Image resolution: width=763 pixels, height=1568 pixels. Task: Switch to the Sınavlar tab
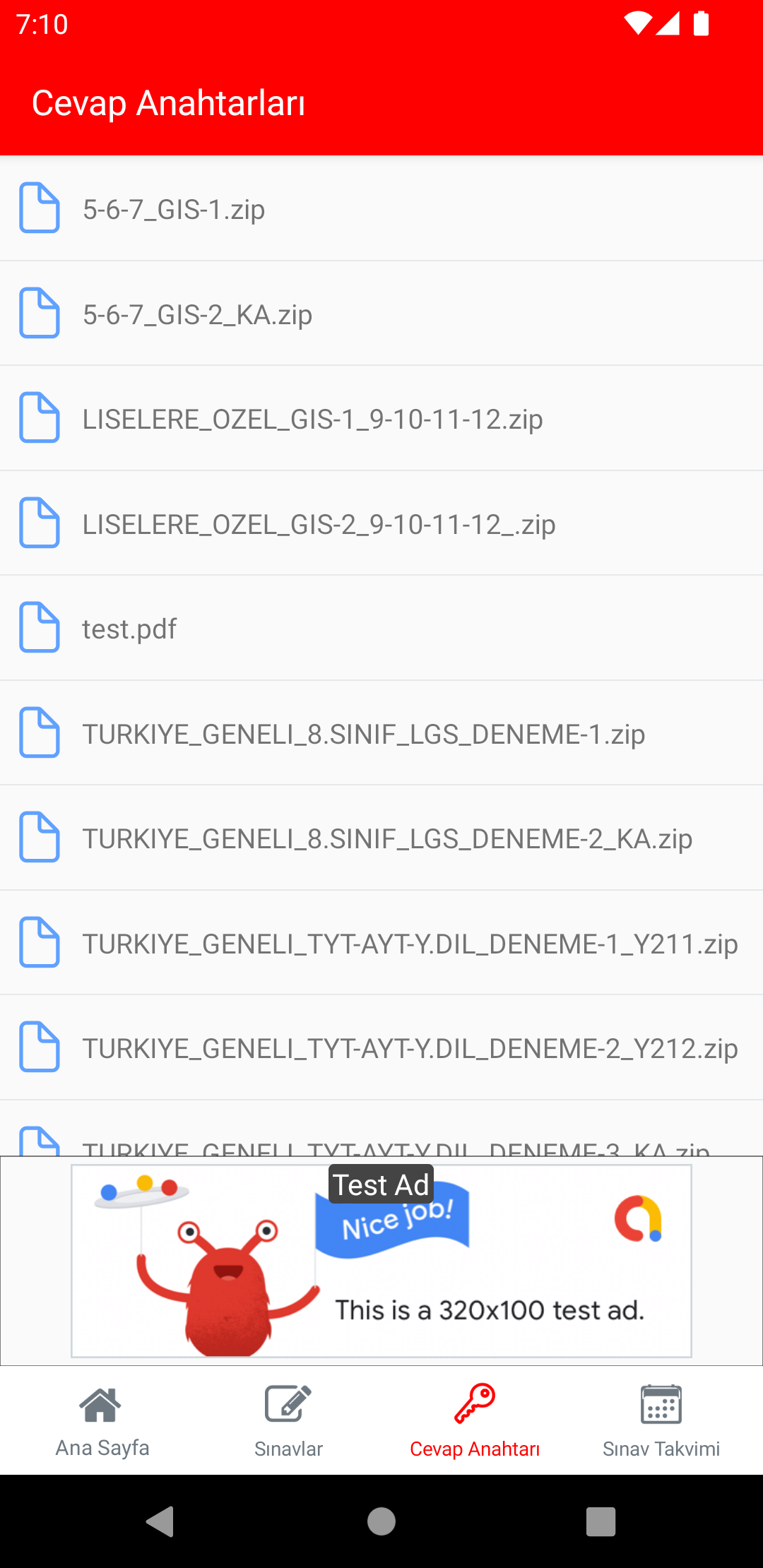click(x=288, y=1421)
